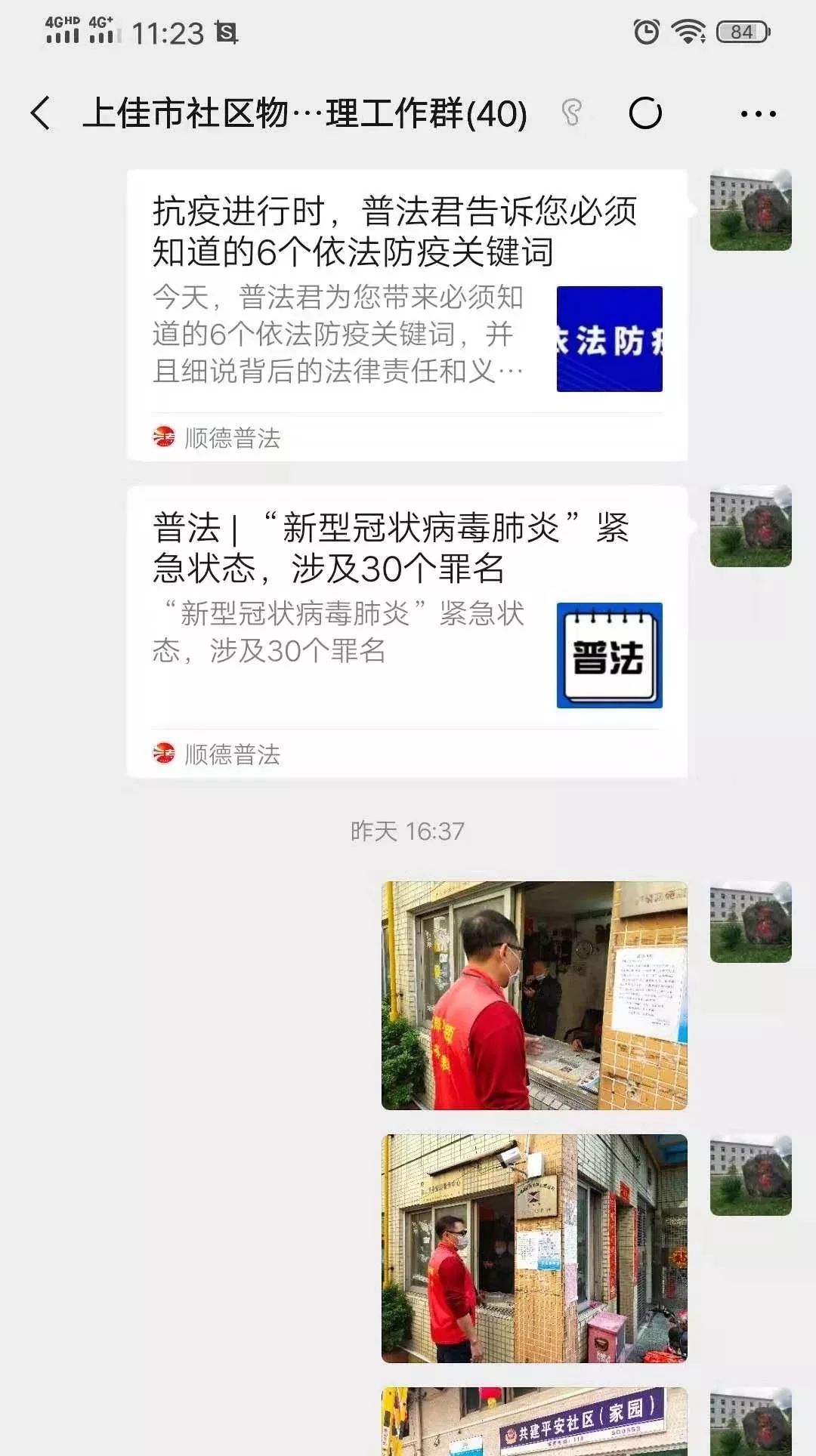Open the group chat overflow menu
The image size is (816, 1456).
tap(758, 114)
